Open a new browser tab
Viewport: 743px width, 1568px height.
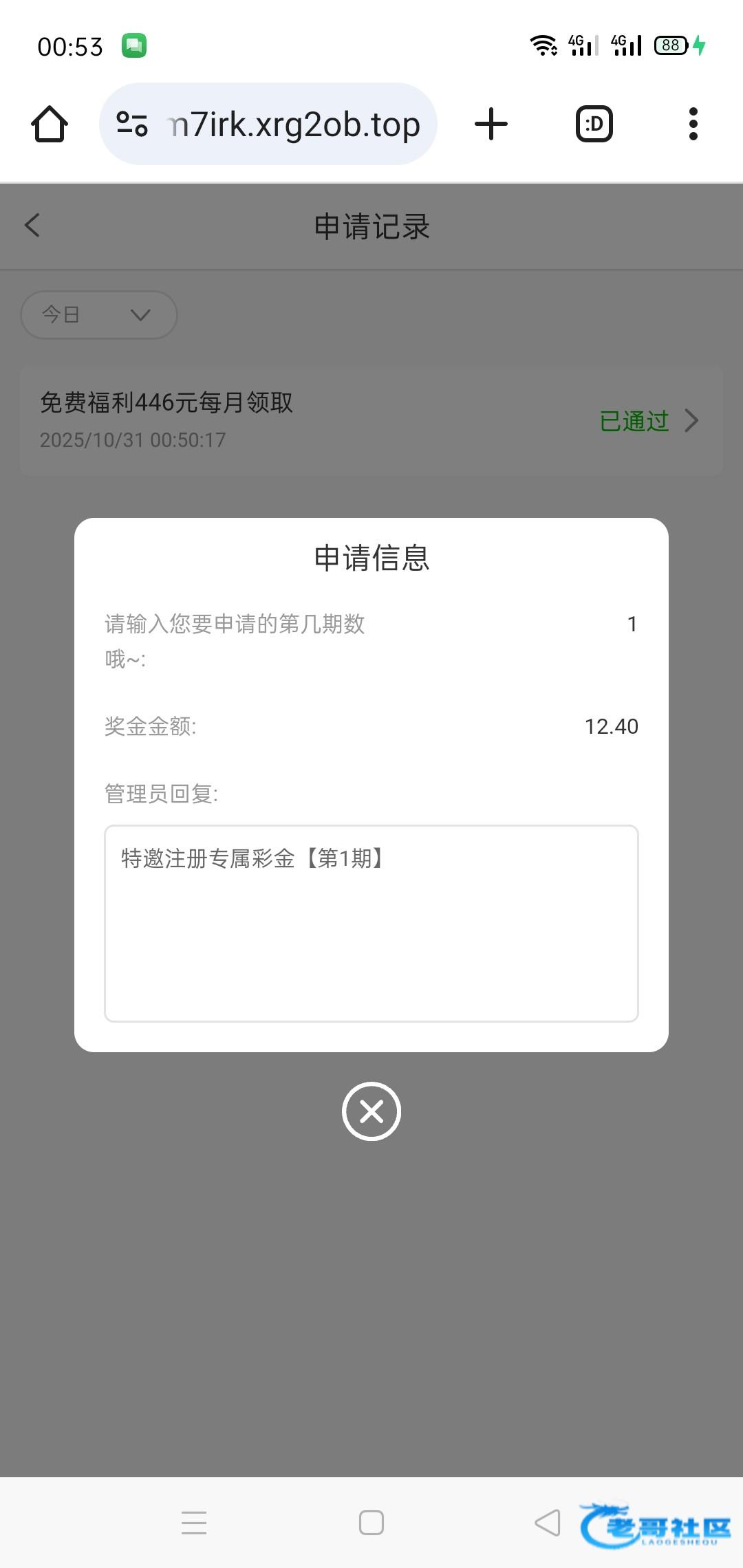(x=491, y=124)
